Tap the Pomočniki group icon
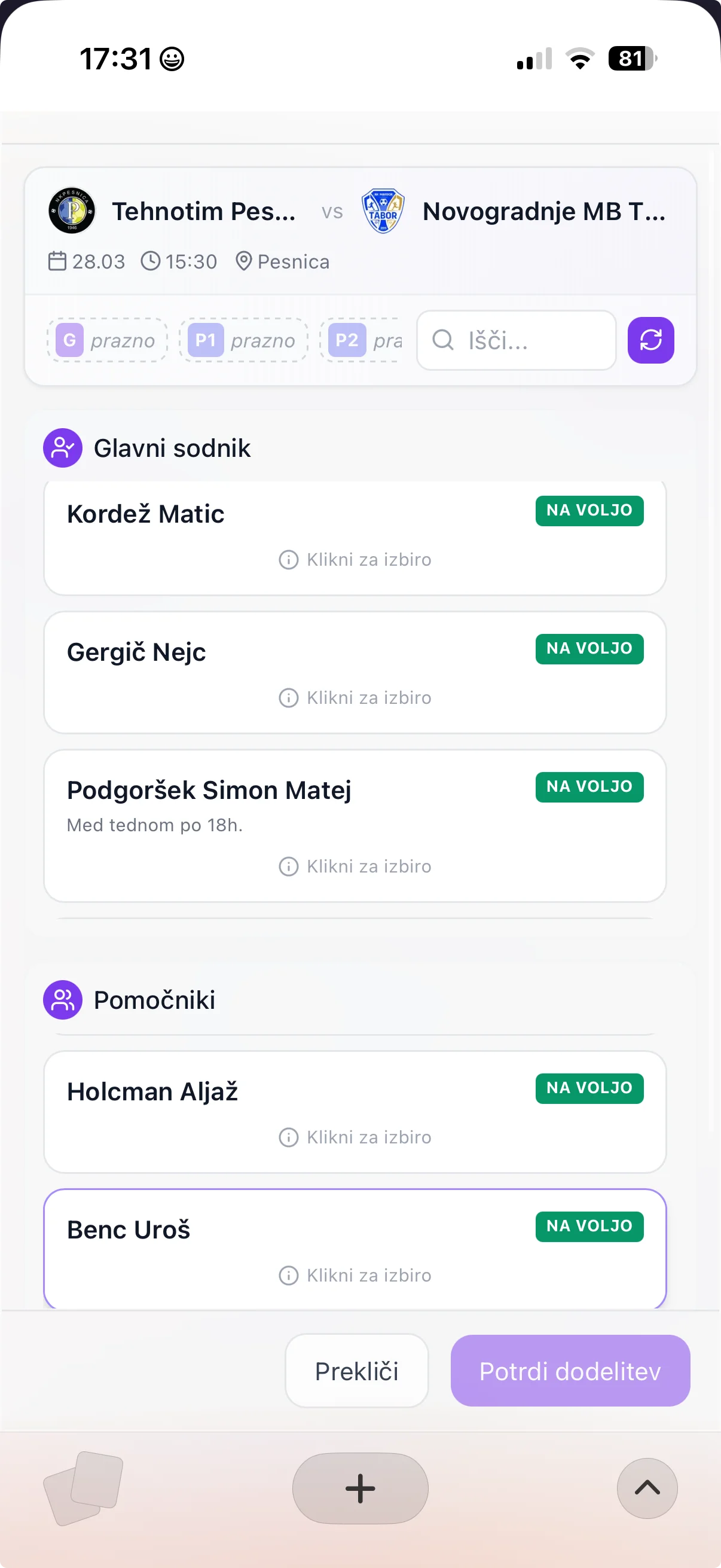The image size is (721, 1568). tap(63, 999)
